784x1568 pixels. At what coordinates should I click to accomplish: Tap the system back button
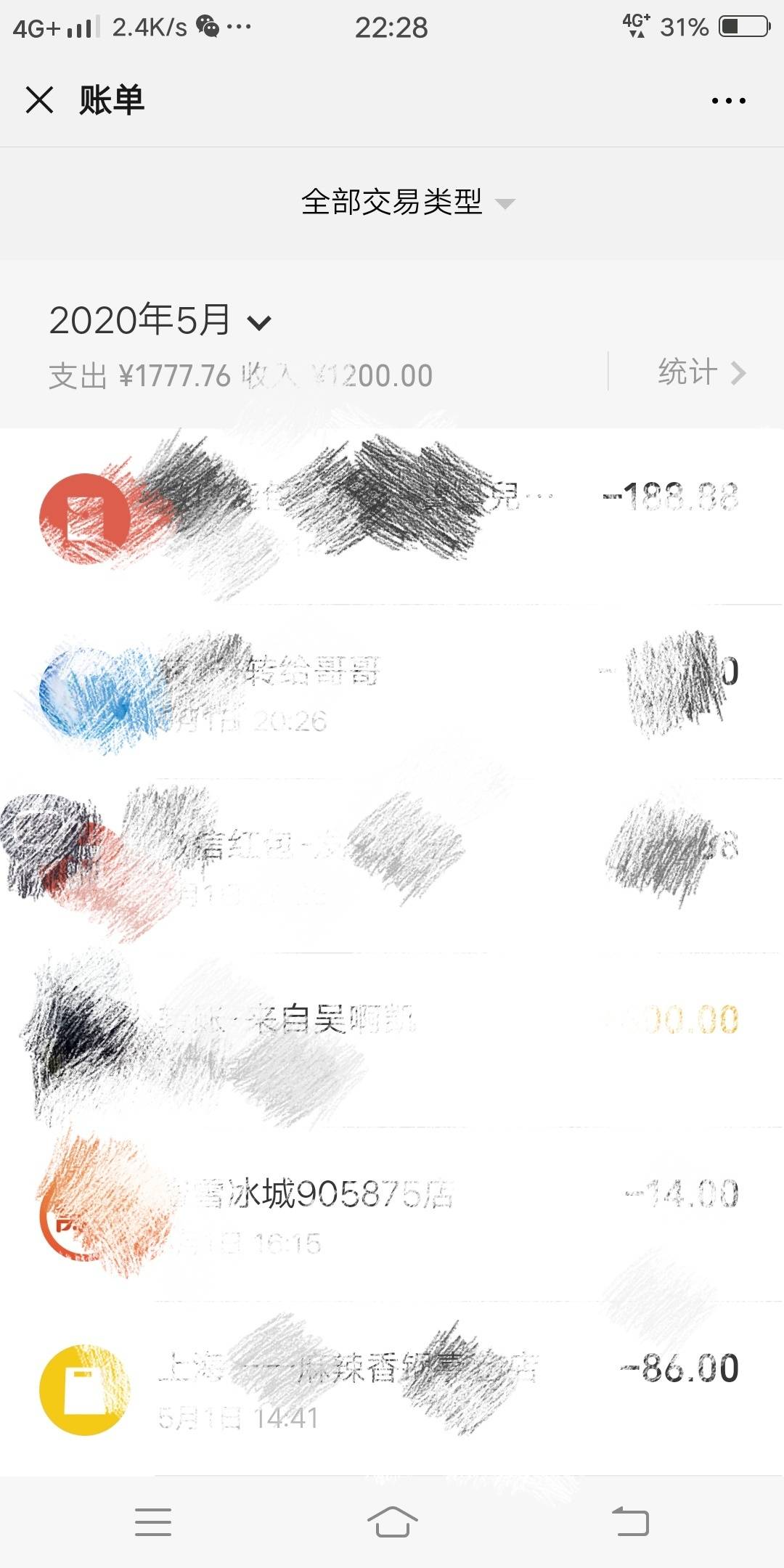[x=630, y=1522]
